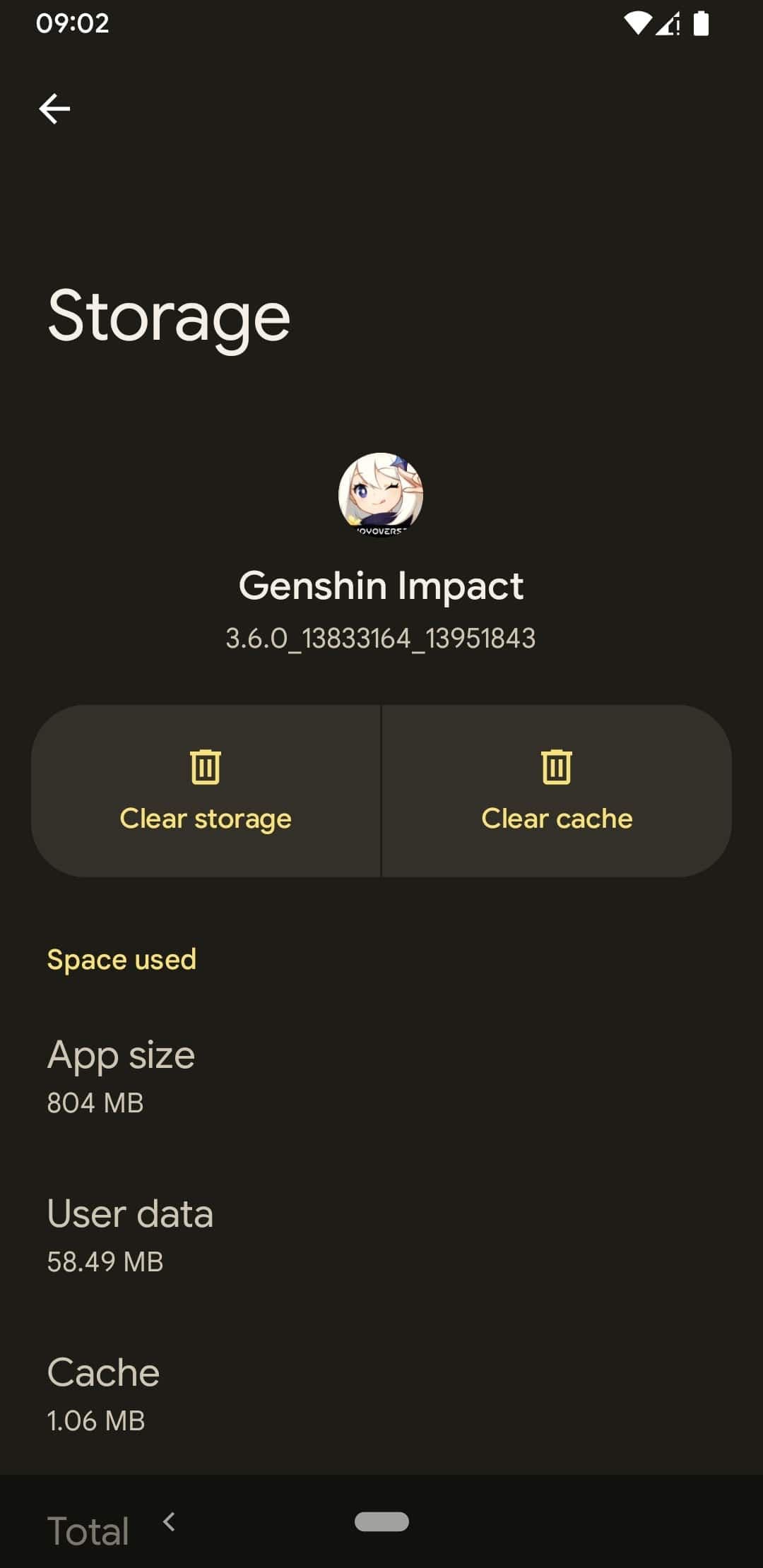Tap the Wi-Fi status icon
Viewport: 763px width, 1568px height.
coord(638,23)
